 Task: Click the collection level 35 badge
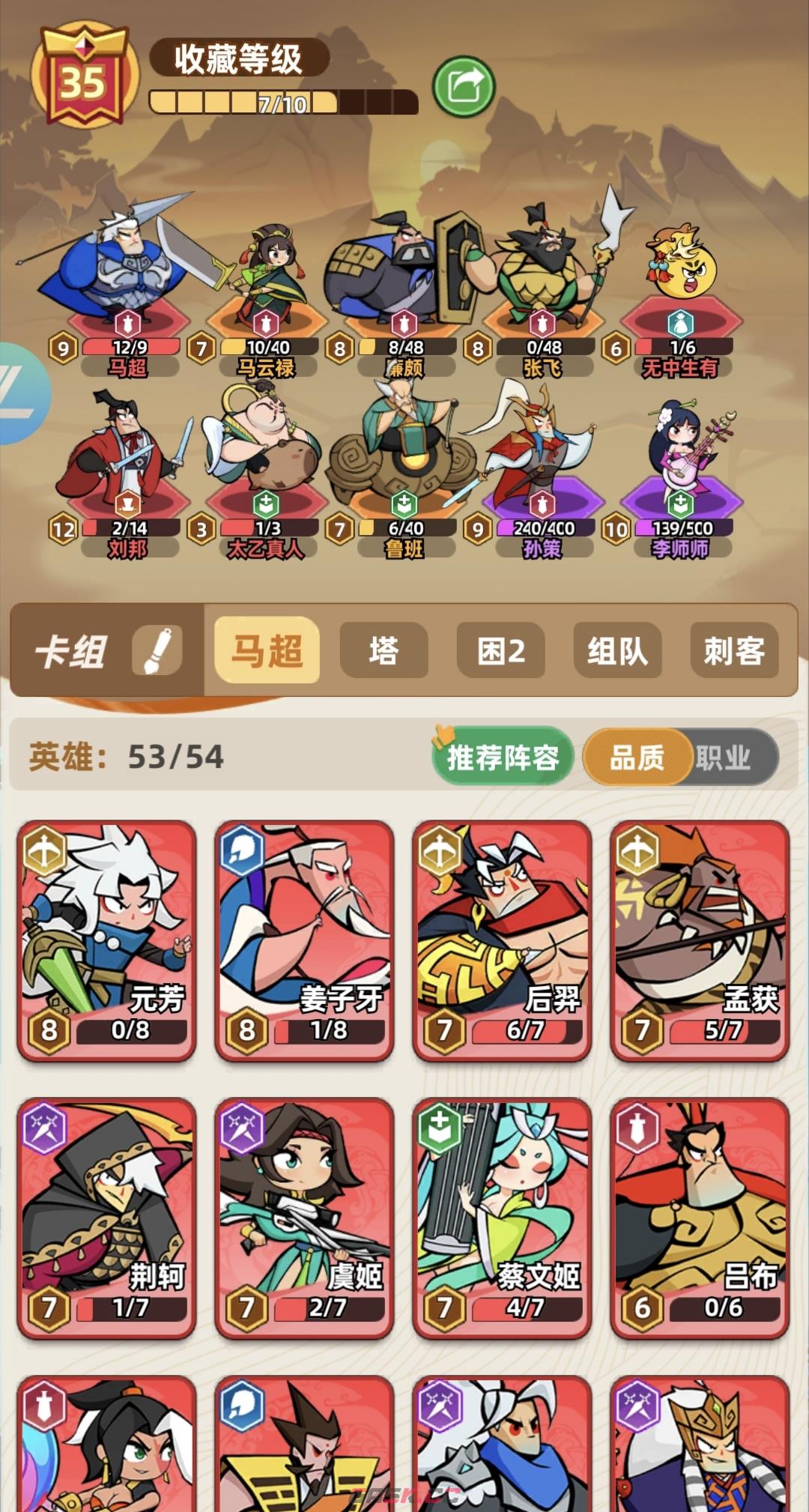[x=82, y=79]
